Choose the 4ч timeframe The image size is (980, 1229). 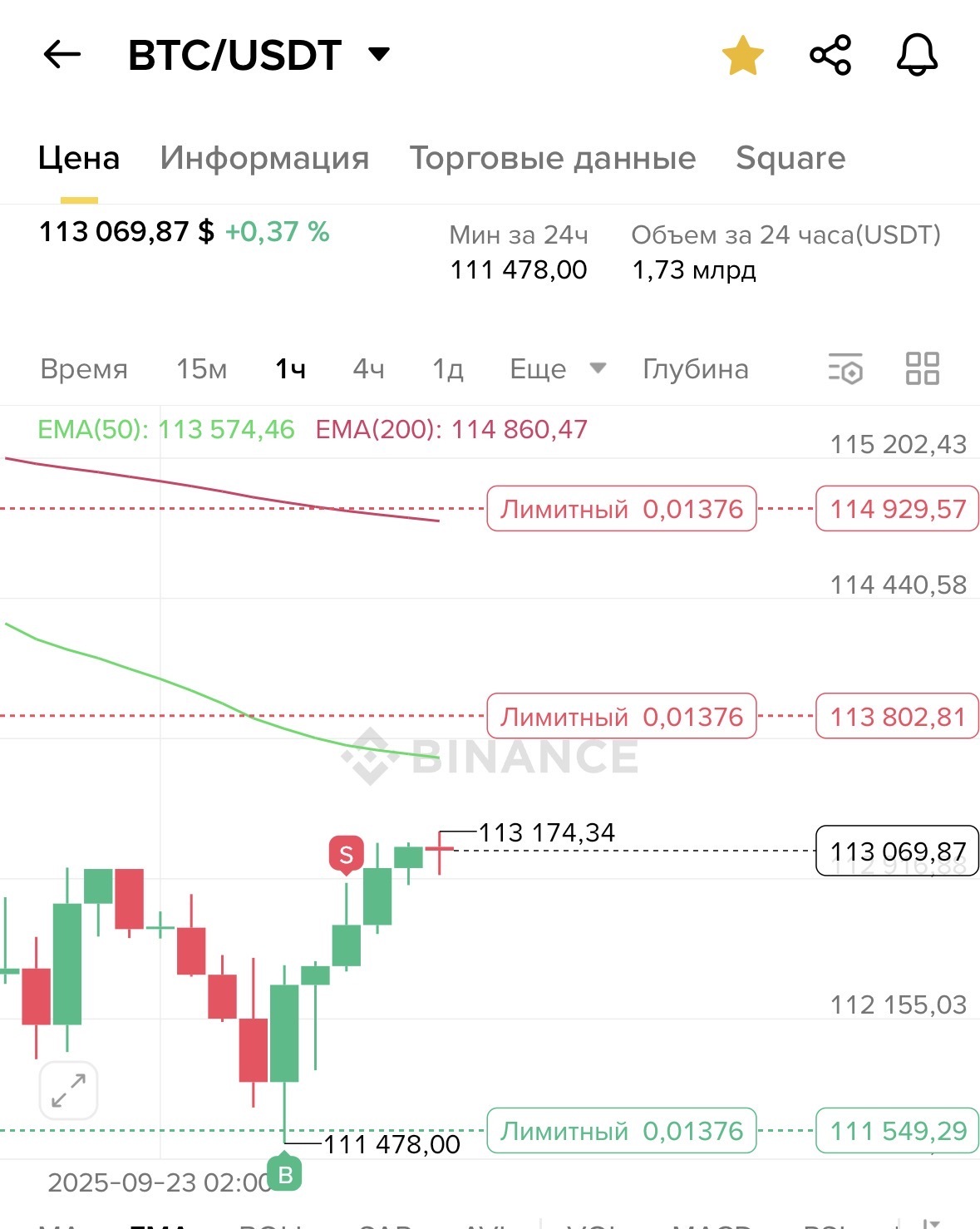point(369,368)
